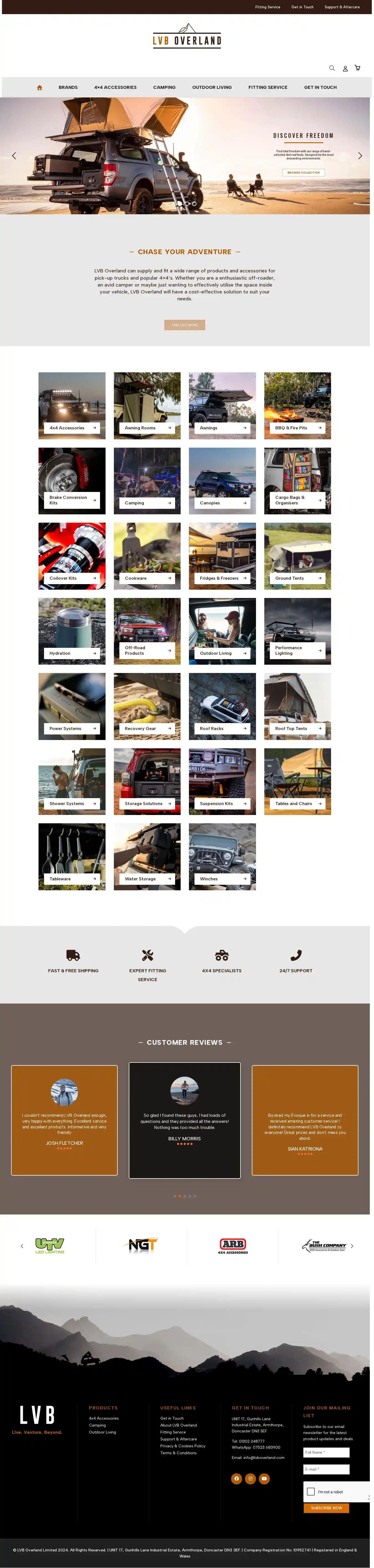
Task: Tap the Find Out More button
Action: tap(185, 325)
